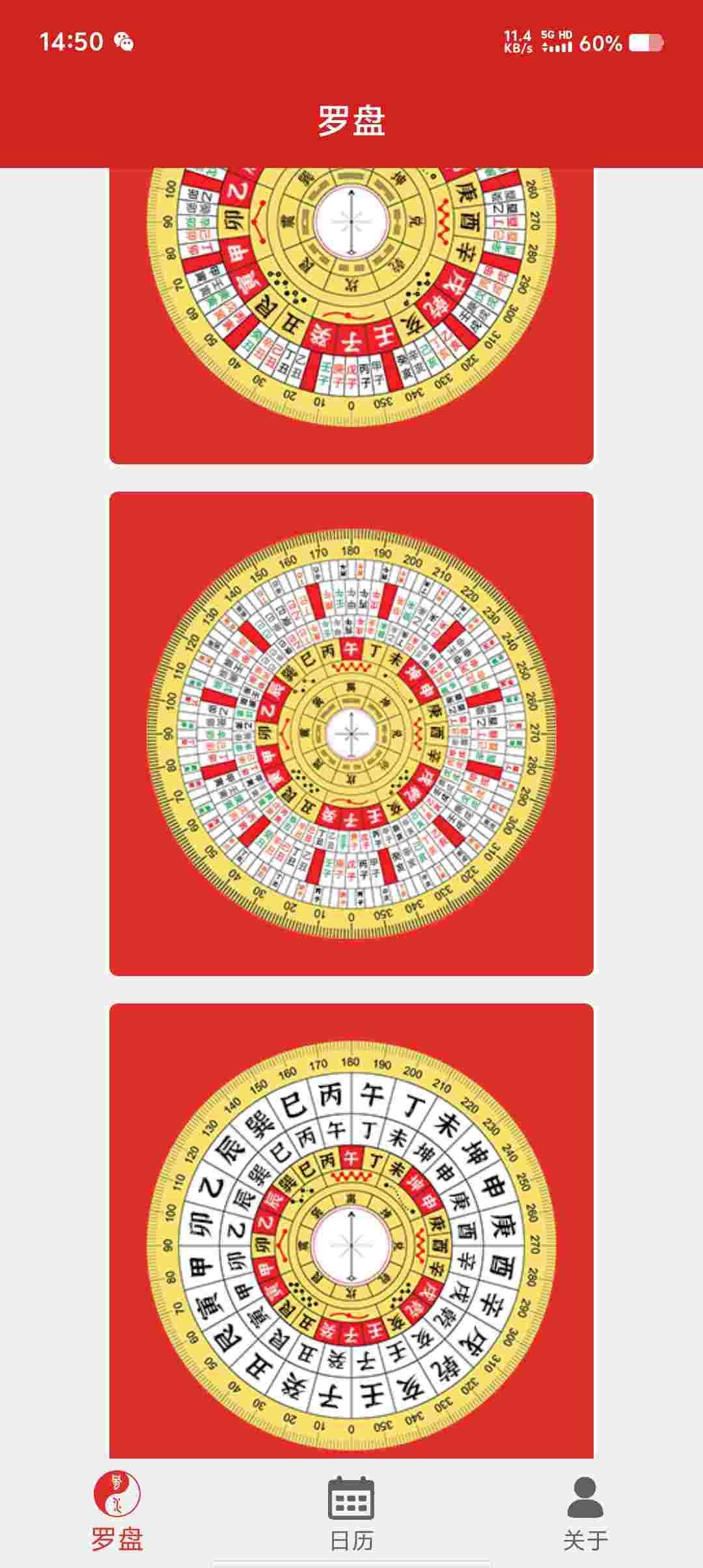
Task: Open the large-character white ring compass card
Action: pyautogui.click(x=351, y=1237)
